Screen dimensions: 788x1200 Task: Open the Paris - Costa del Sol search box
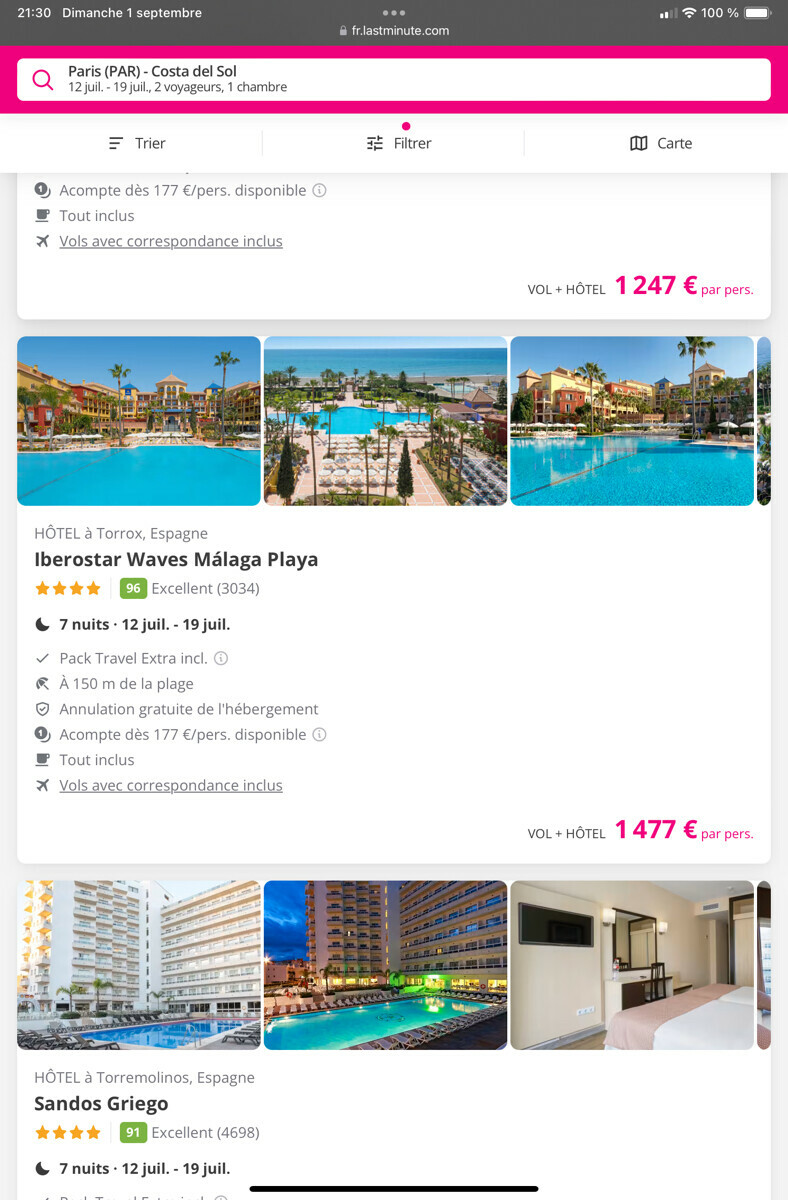(393, 79)
